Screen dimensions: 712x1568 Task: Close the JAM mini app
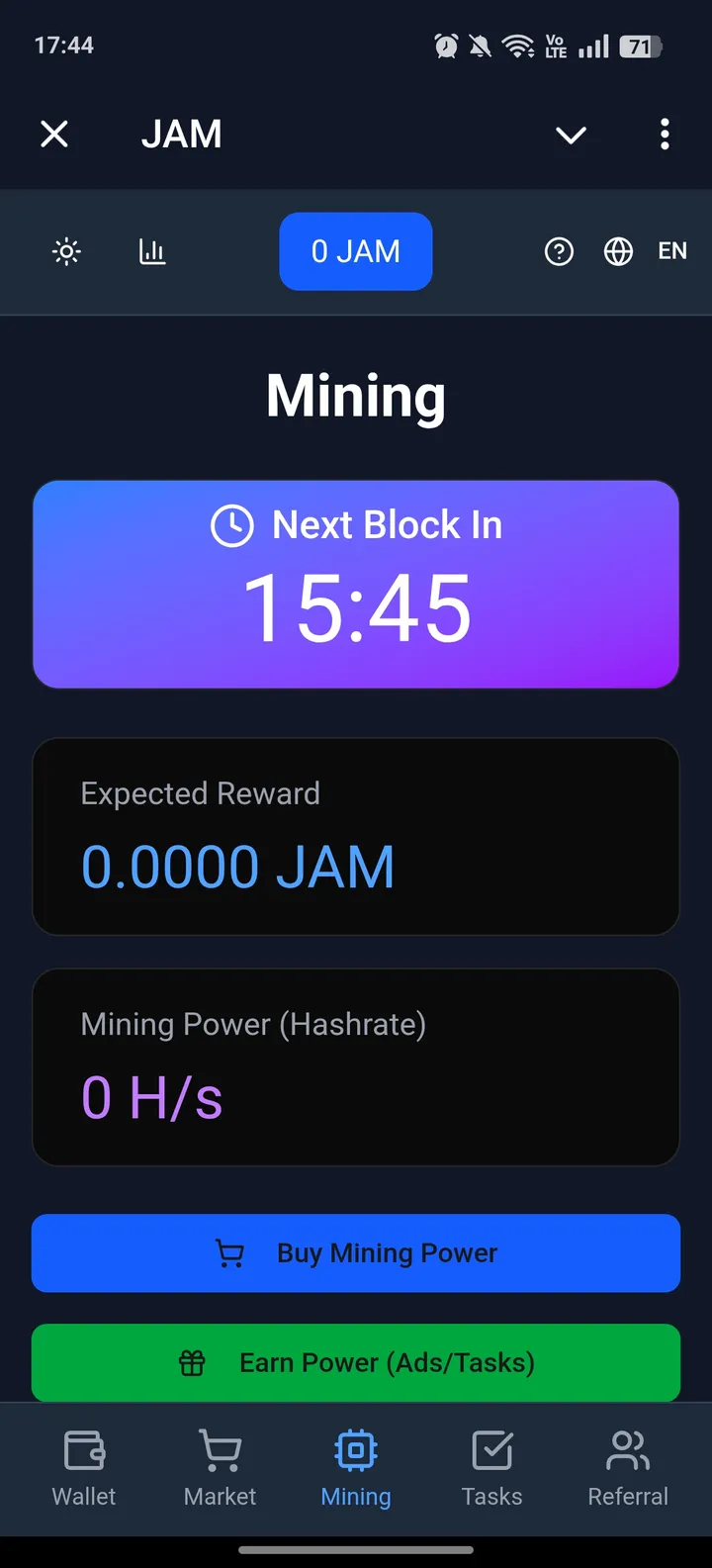click(x=54, y=135)
